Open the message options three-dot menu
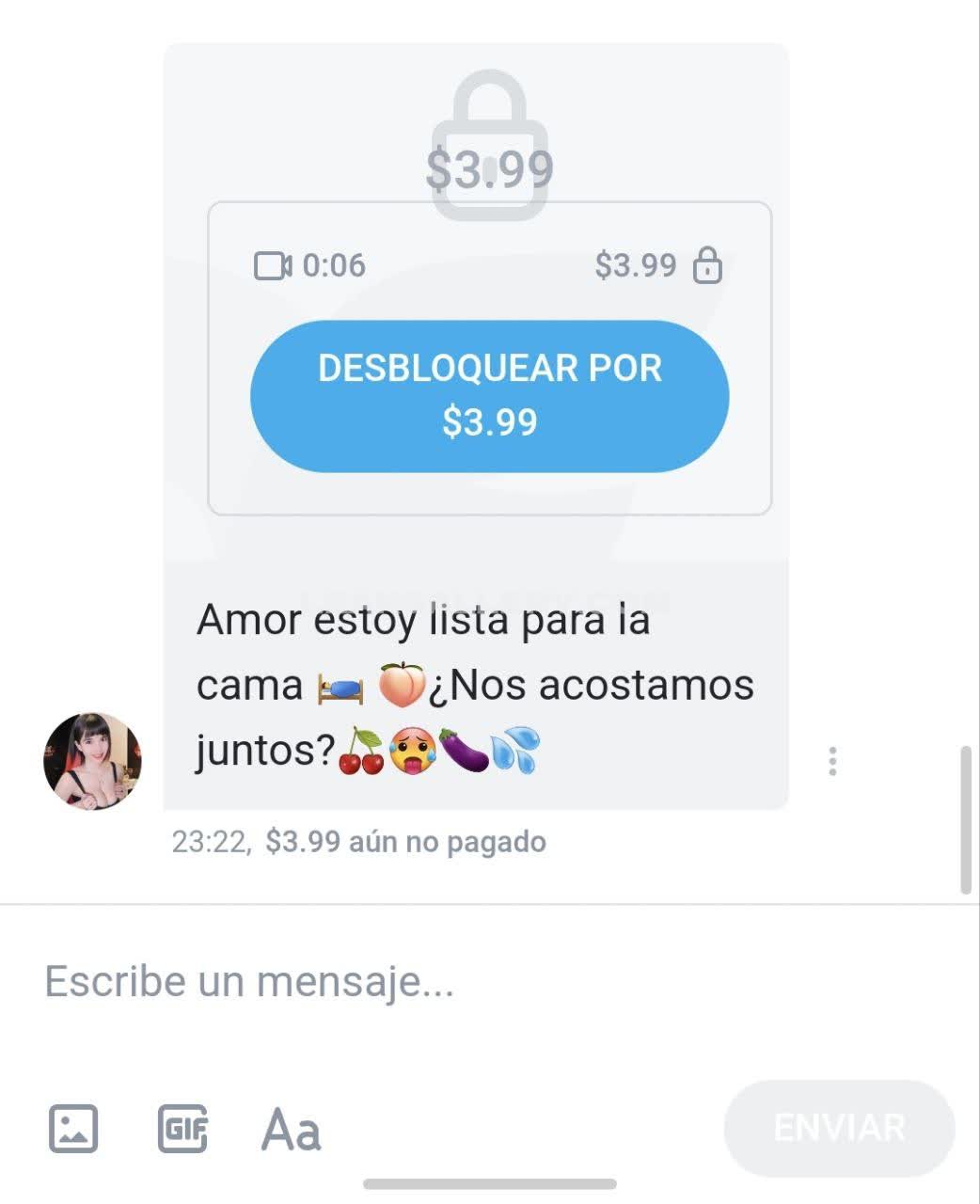The image size is (980, 1204). click(832, 761)
